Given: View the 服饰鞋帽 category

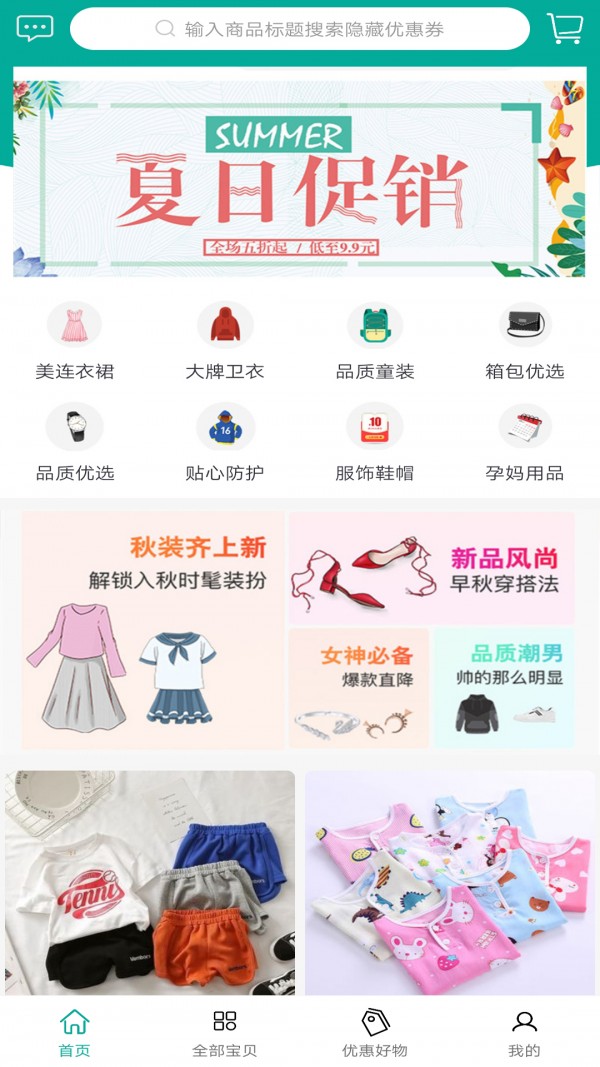Looking at the screenshot, I should coord(375,442).
